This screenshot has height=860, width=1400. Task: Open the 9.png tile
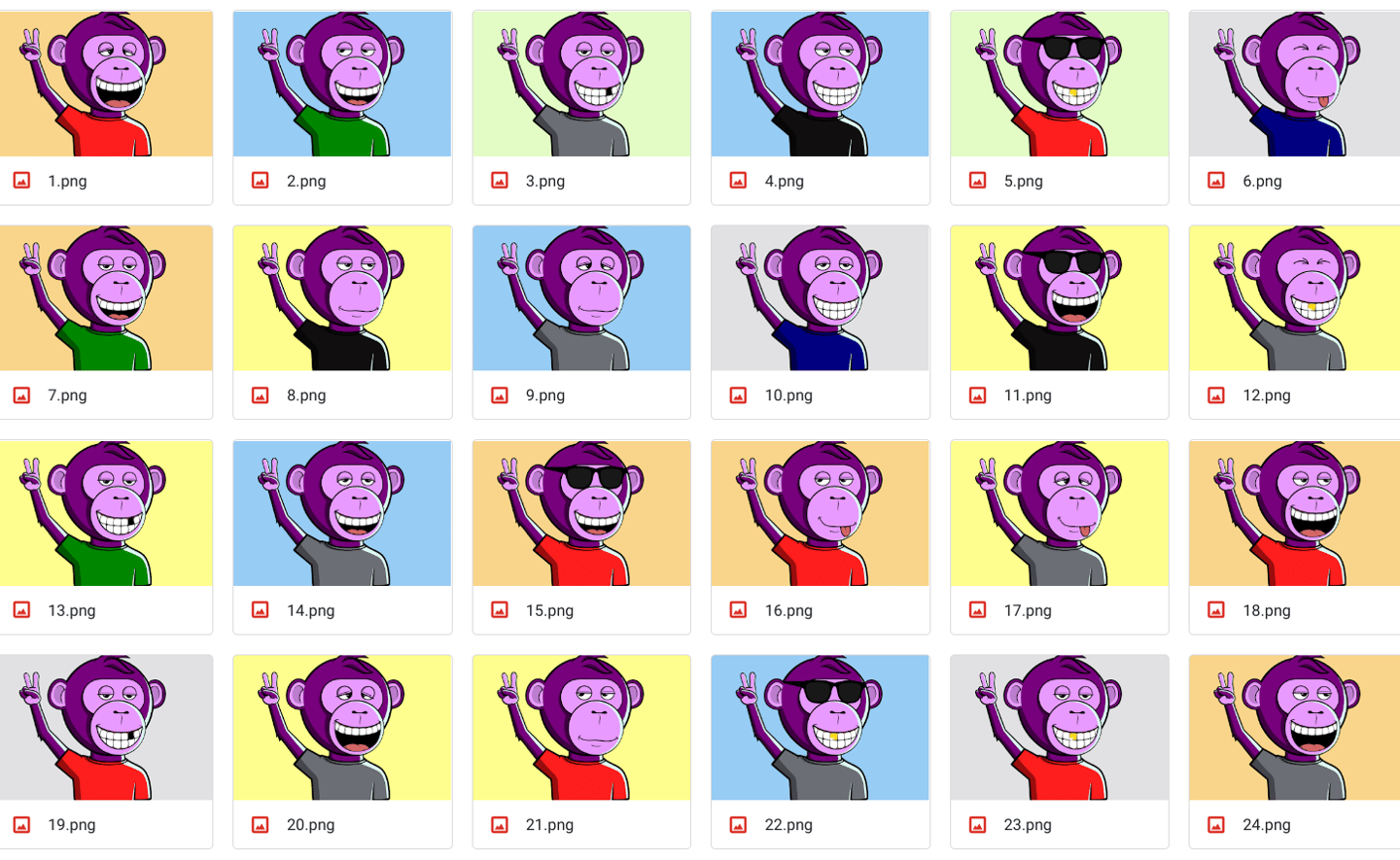pos(581,299)
